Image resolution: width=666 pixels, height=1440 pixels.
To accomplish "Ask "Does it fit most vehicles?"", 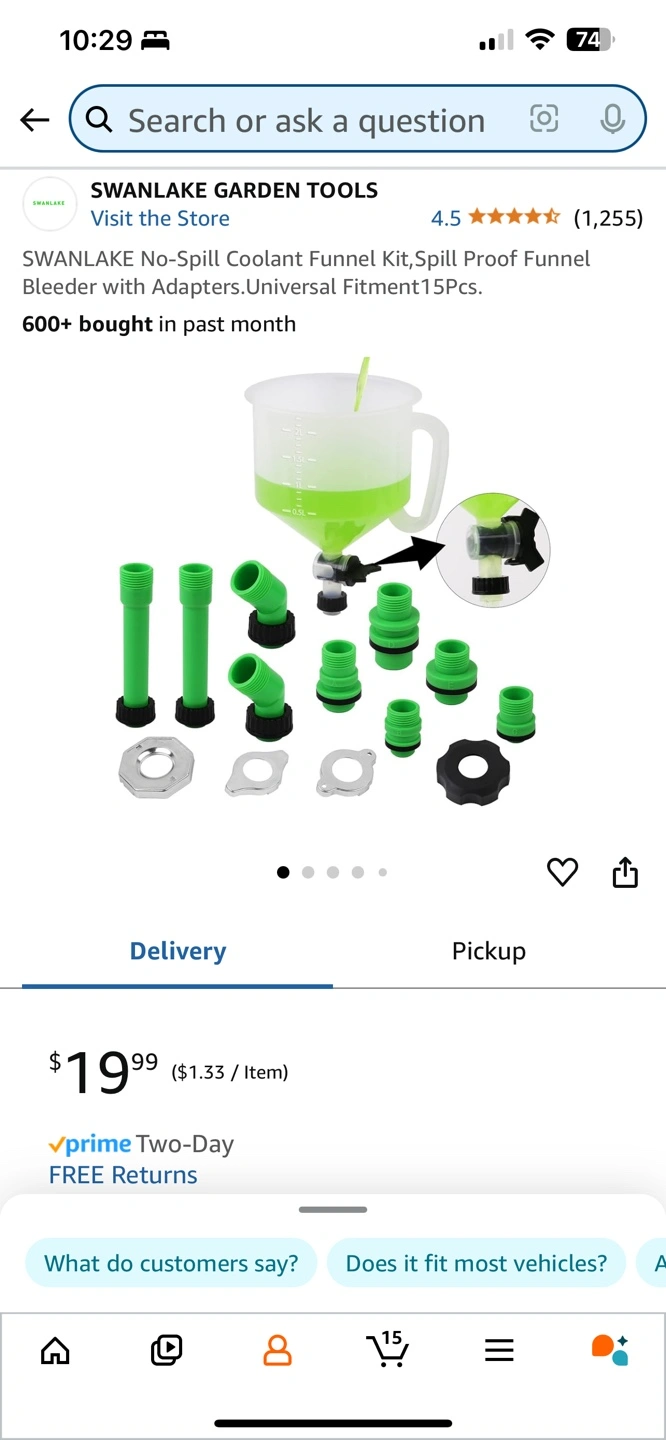I will coord(476,1263).
